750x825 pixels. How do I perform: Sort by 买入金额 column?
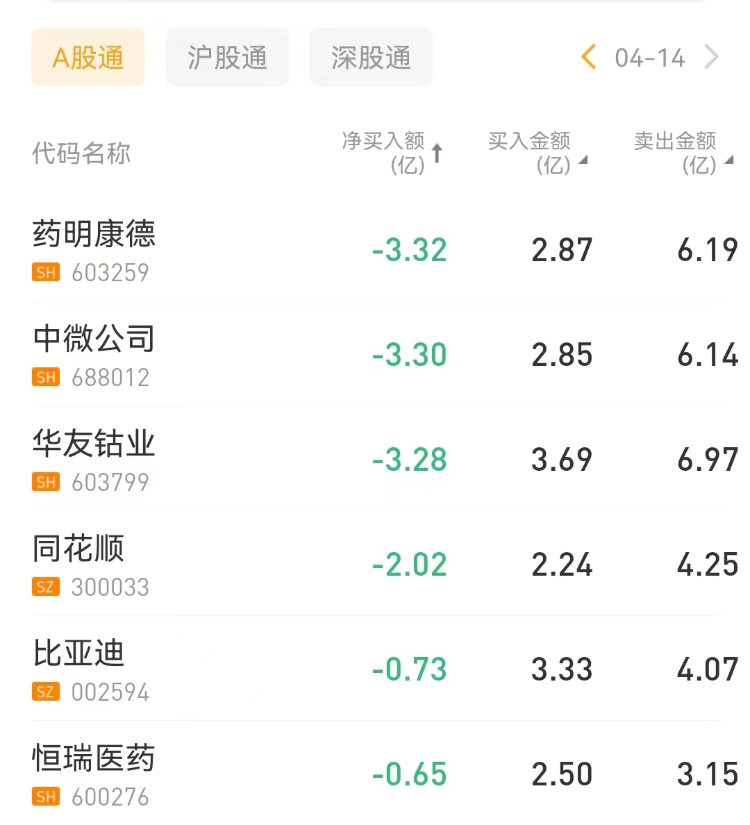[536, 153]
